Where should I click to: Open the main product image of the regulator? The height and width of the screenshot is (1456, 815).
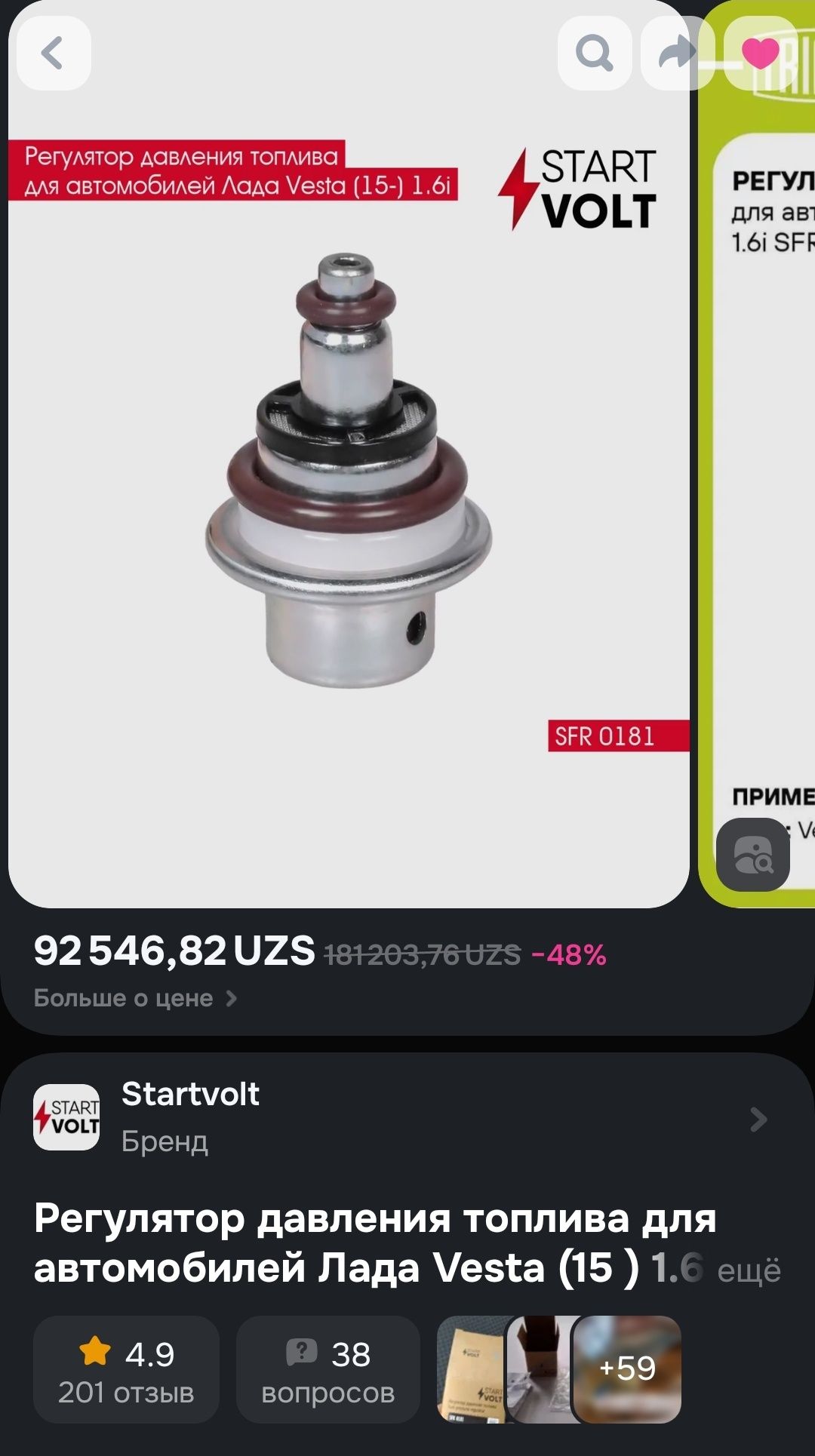tap(349, 468)
